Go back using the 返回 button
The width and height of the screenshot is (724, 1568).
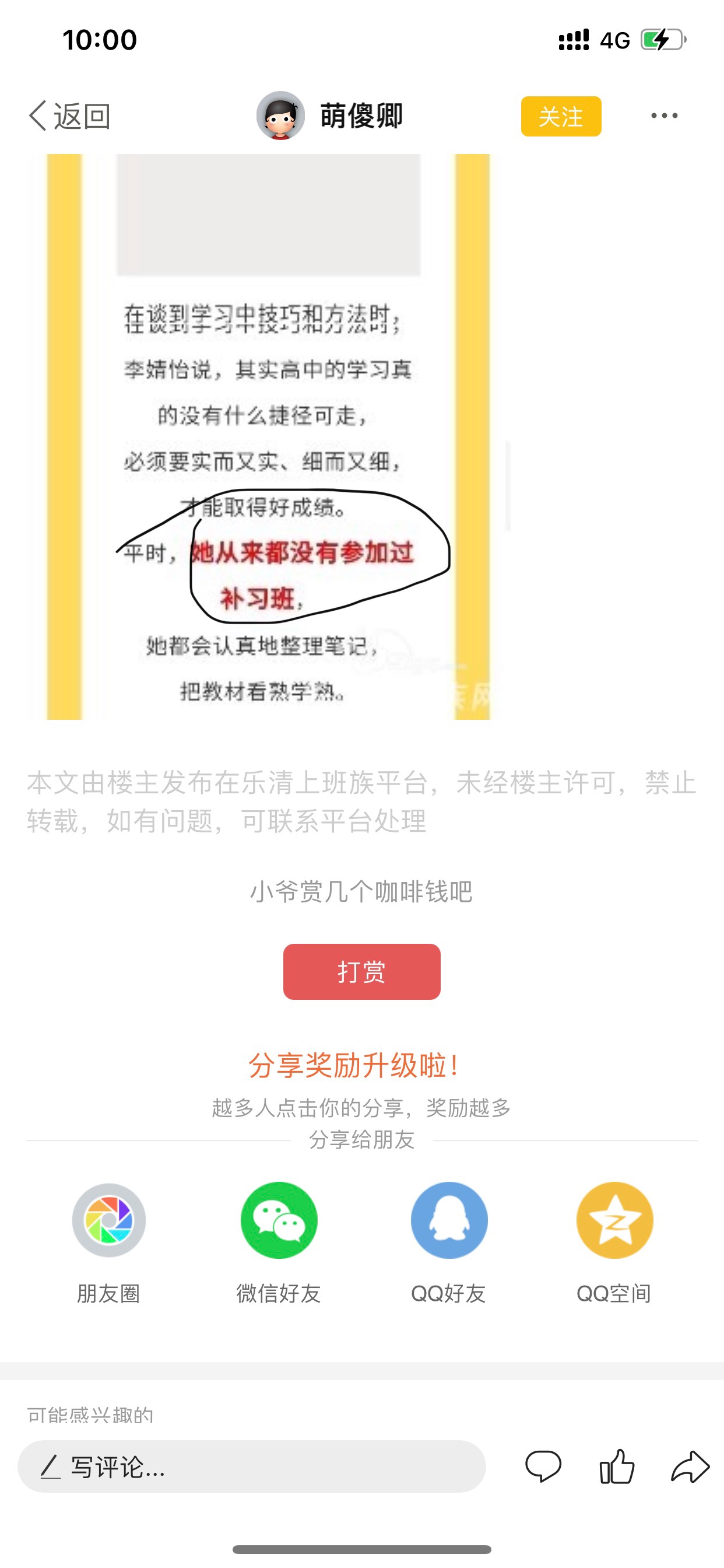tap(69, 116)
